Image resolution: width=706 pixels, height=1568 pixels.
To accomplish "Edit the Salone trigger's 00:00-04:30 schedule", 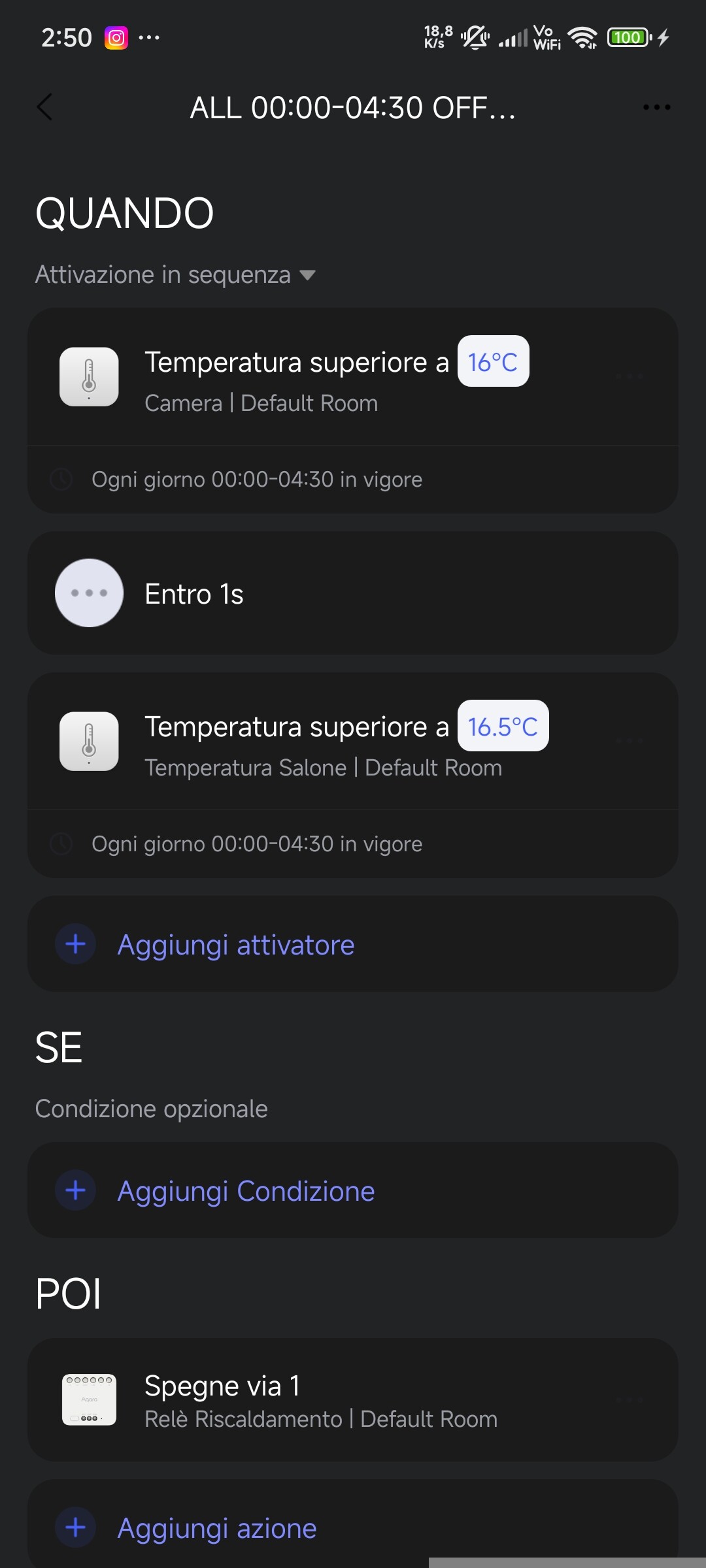I will [x=256, y=844].
